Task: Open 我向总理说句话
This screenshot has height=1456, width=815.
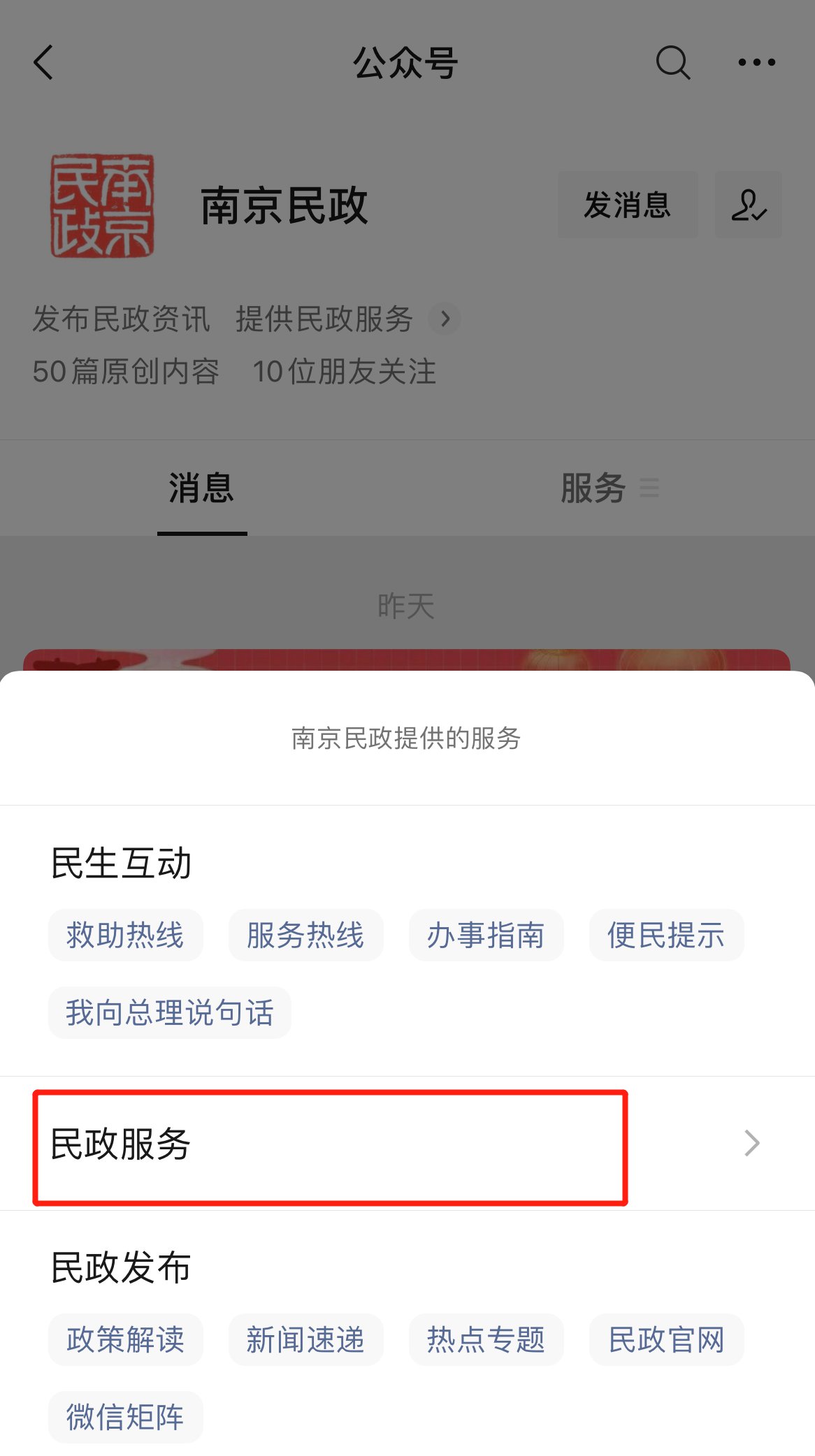Action: (170, 1013)
